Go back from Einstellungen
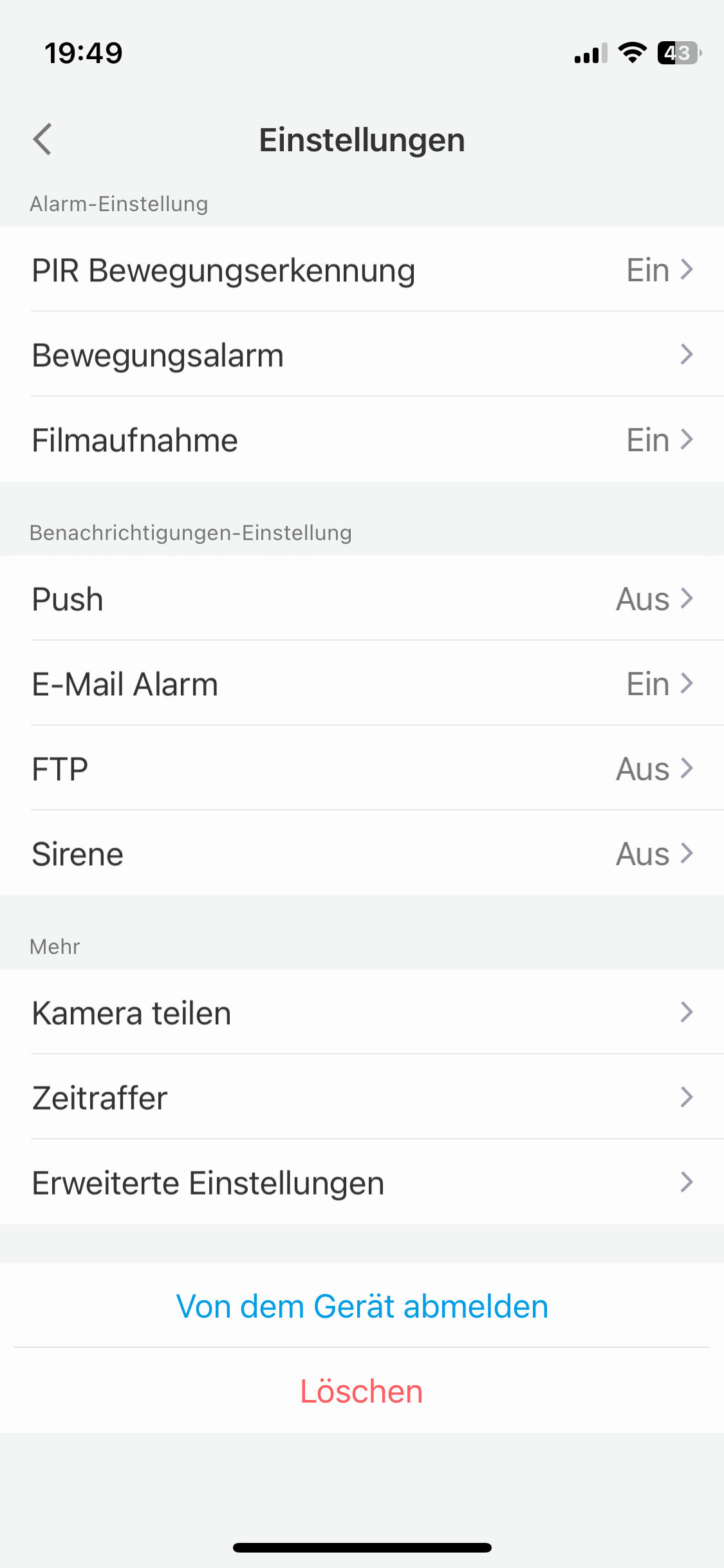Image resolution: width=724 pixels, height=1568 pixels. click(42, 139)
